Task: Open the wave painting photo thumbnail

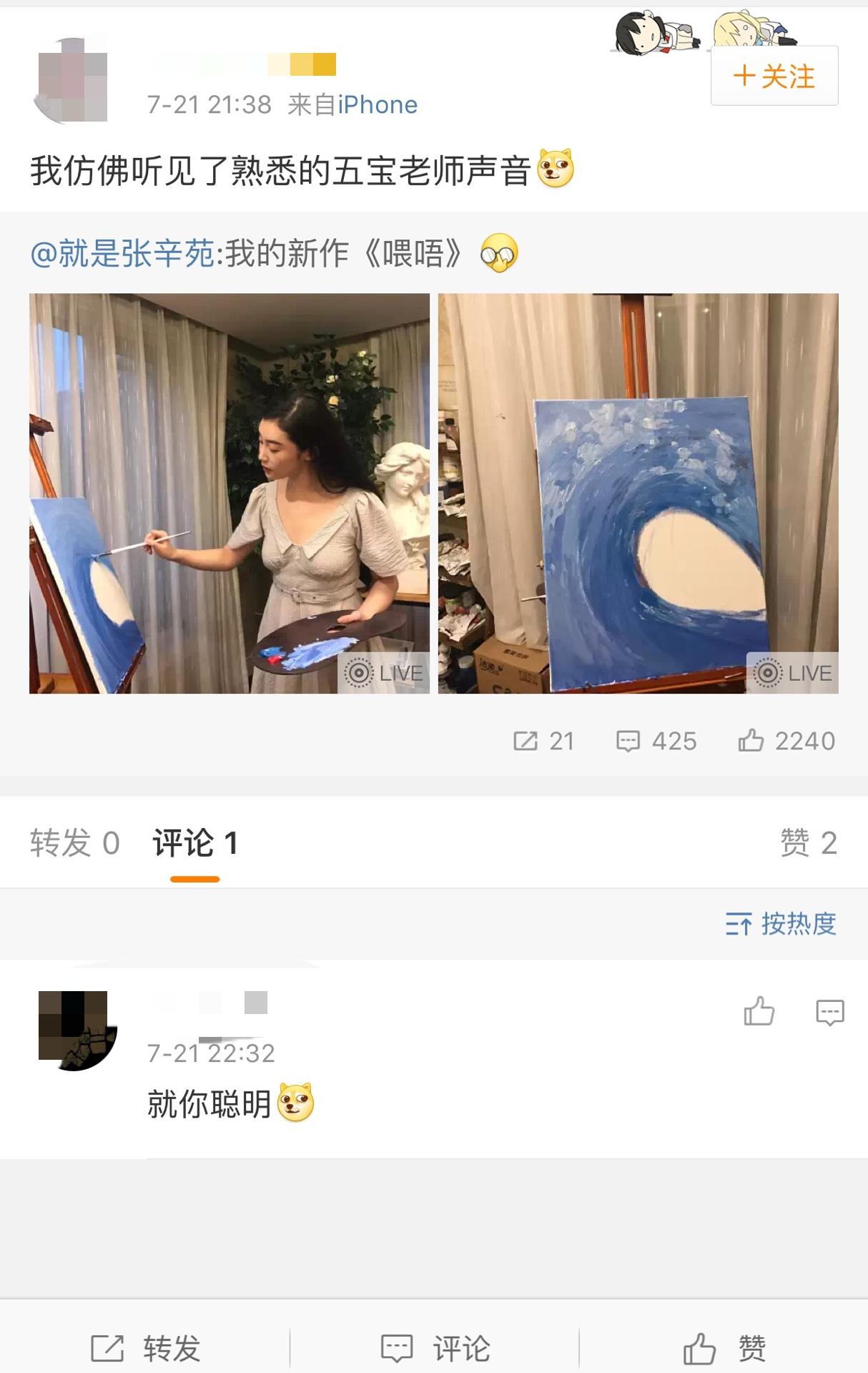Action: point(638,491)
